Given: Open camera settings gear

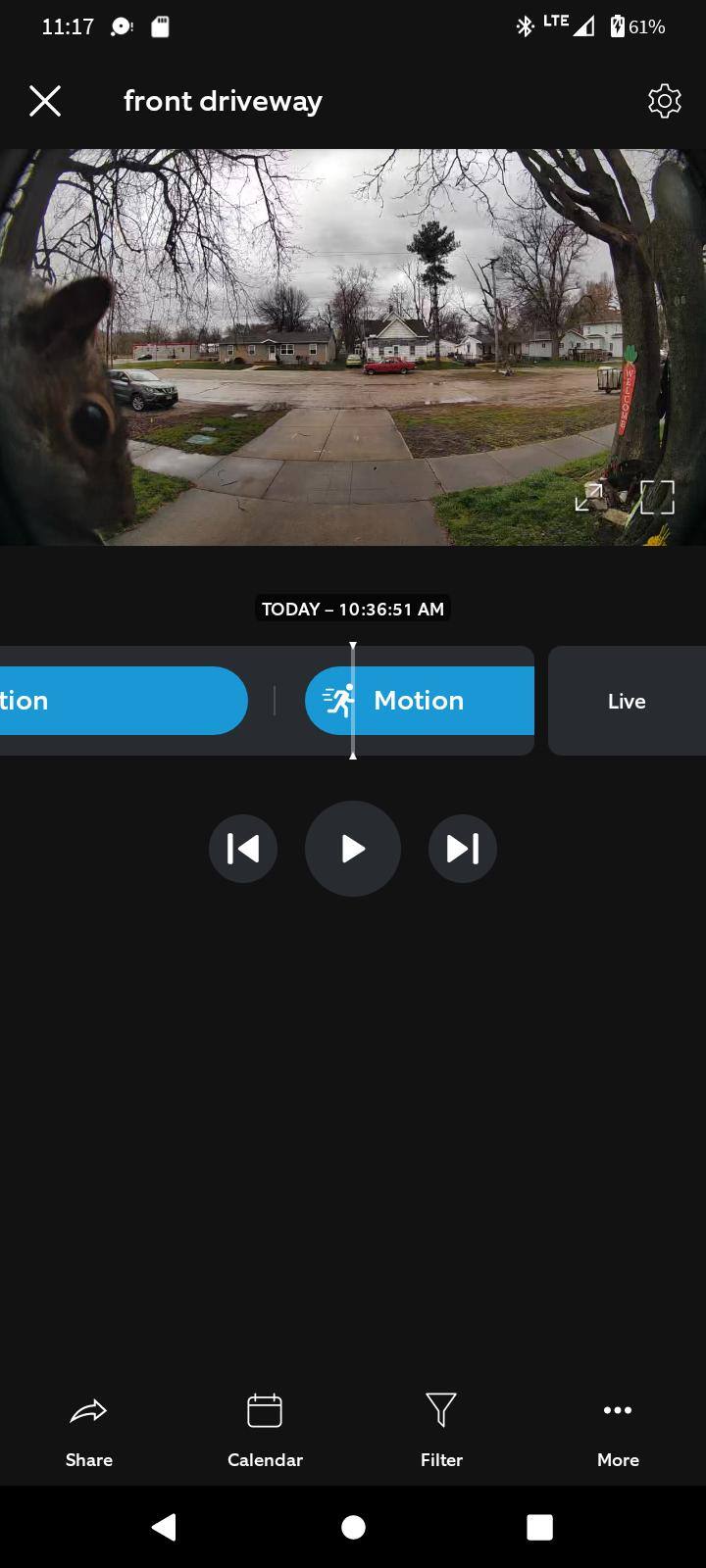Looking at the screenshot, I should pyautogui.click(x=664, y=101).
